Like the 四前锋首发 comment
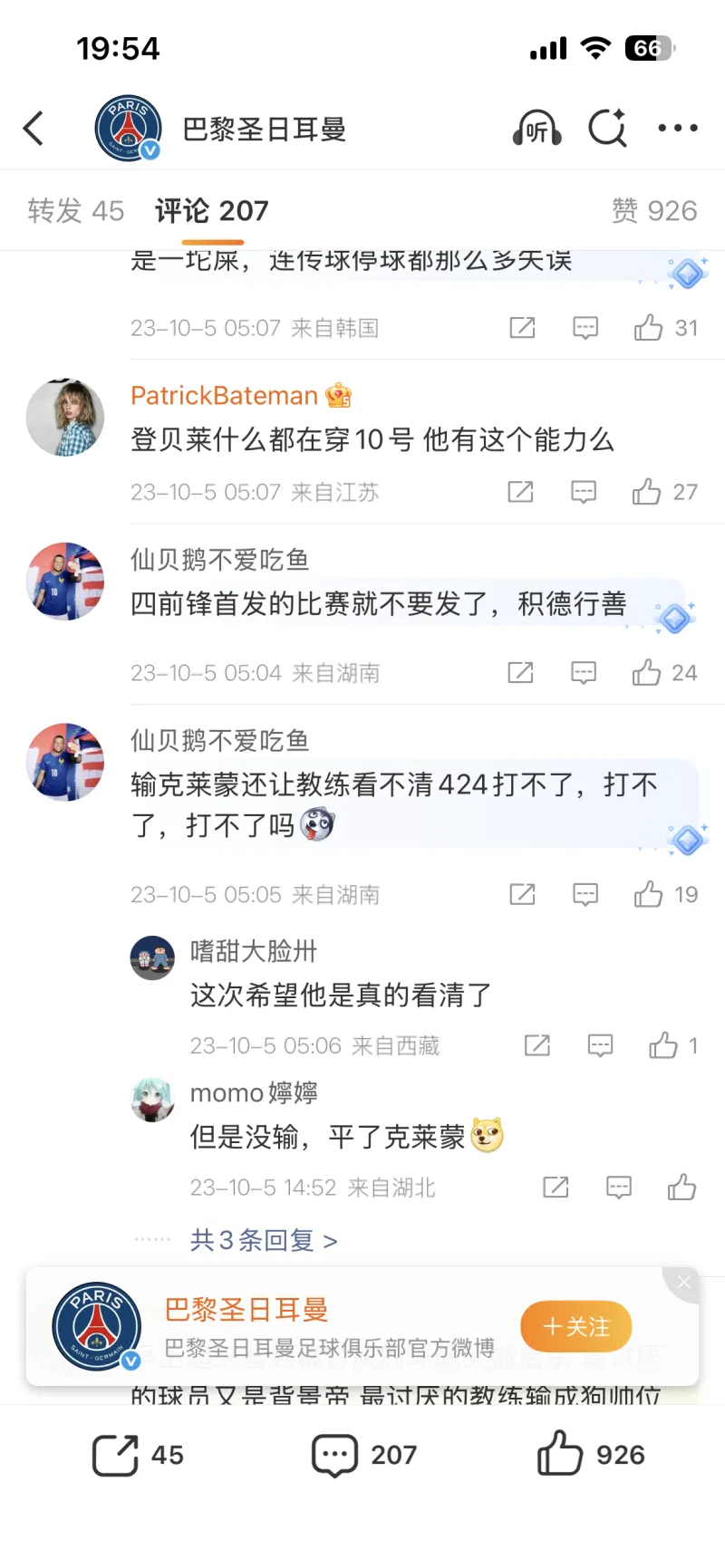725x1568 pixels. point(647,673)
